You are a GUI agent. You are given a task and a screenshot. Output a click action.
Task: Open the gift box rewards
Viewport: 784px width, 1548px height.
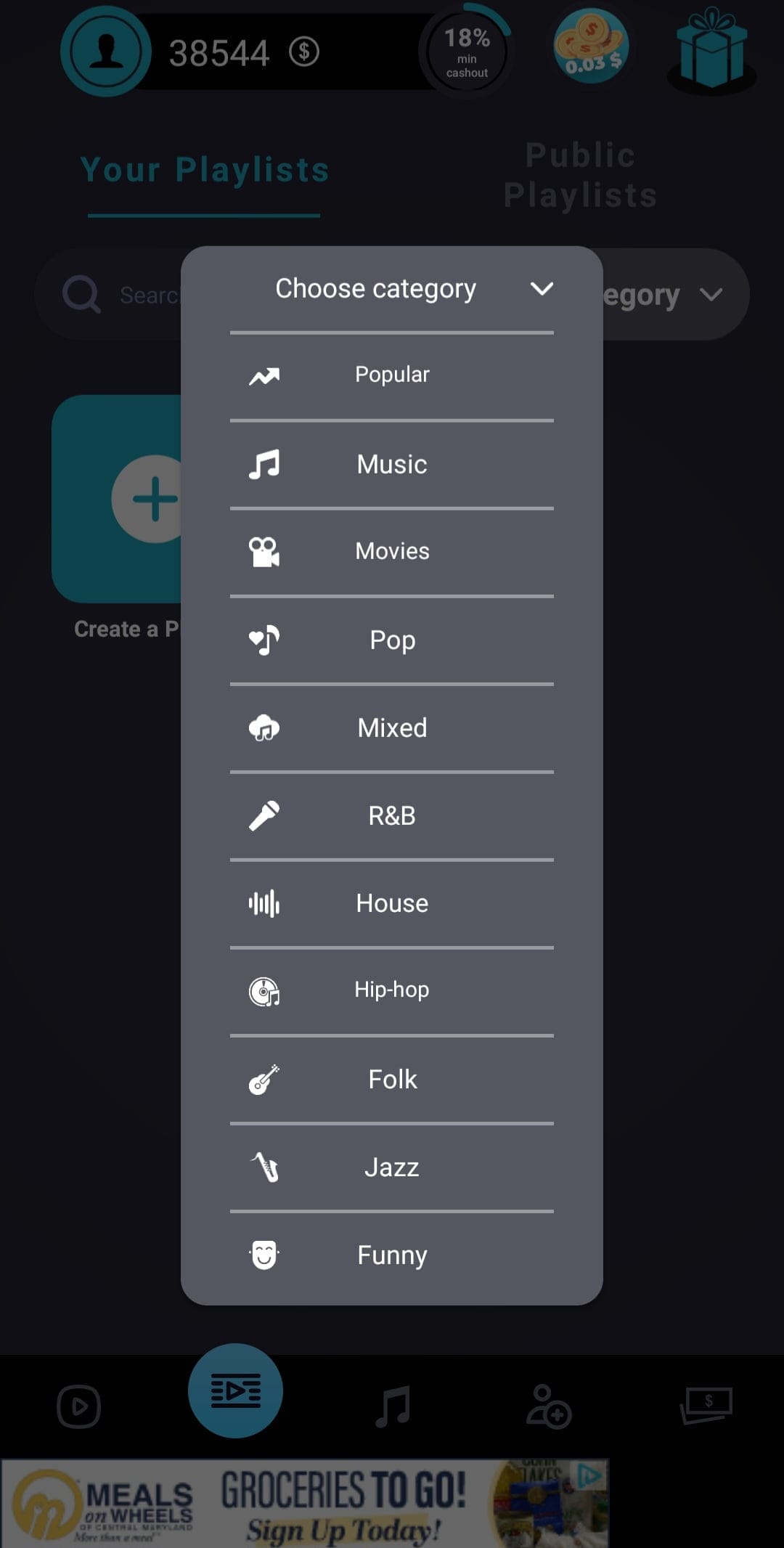711,49
